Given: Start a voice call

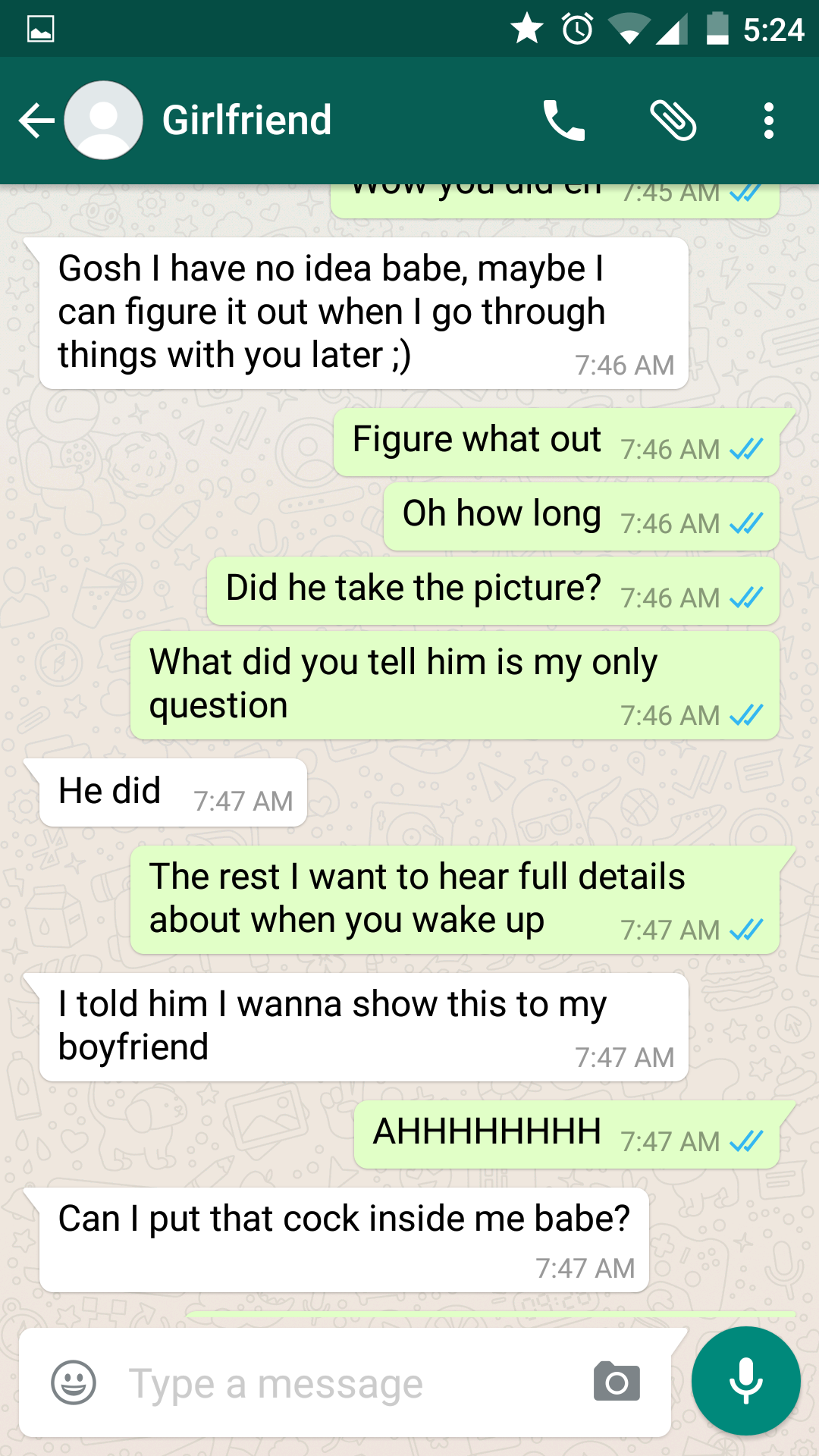Looking at the screenshot, I should click(x=564, y=121).
